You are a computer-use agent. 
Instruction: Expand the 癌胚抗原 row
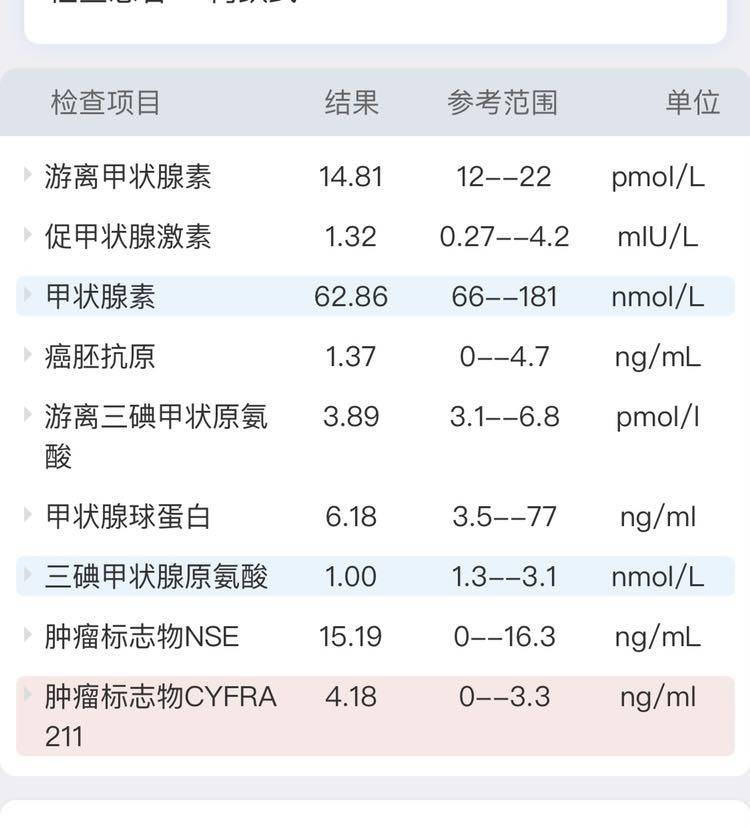tap(28, 356)
